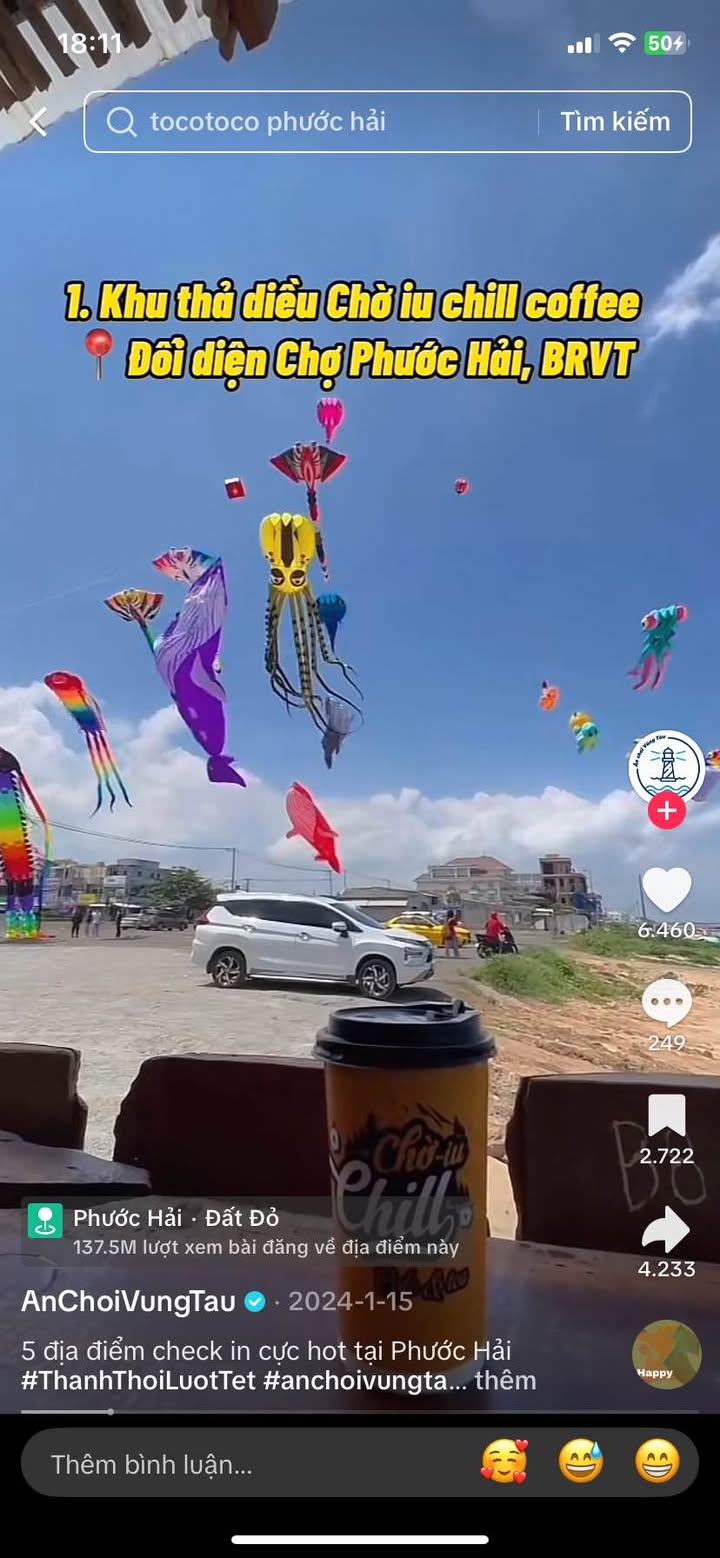The height and width of the screenshot is (1558, 720).
Task: Share this video via the arrow icon
Action: coord(666,1231)
